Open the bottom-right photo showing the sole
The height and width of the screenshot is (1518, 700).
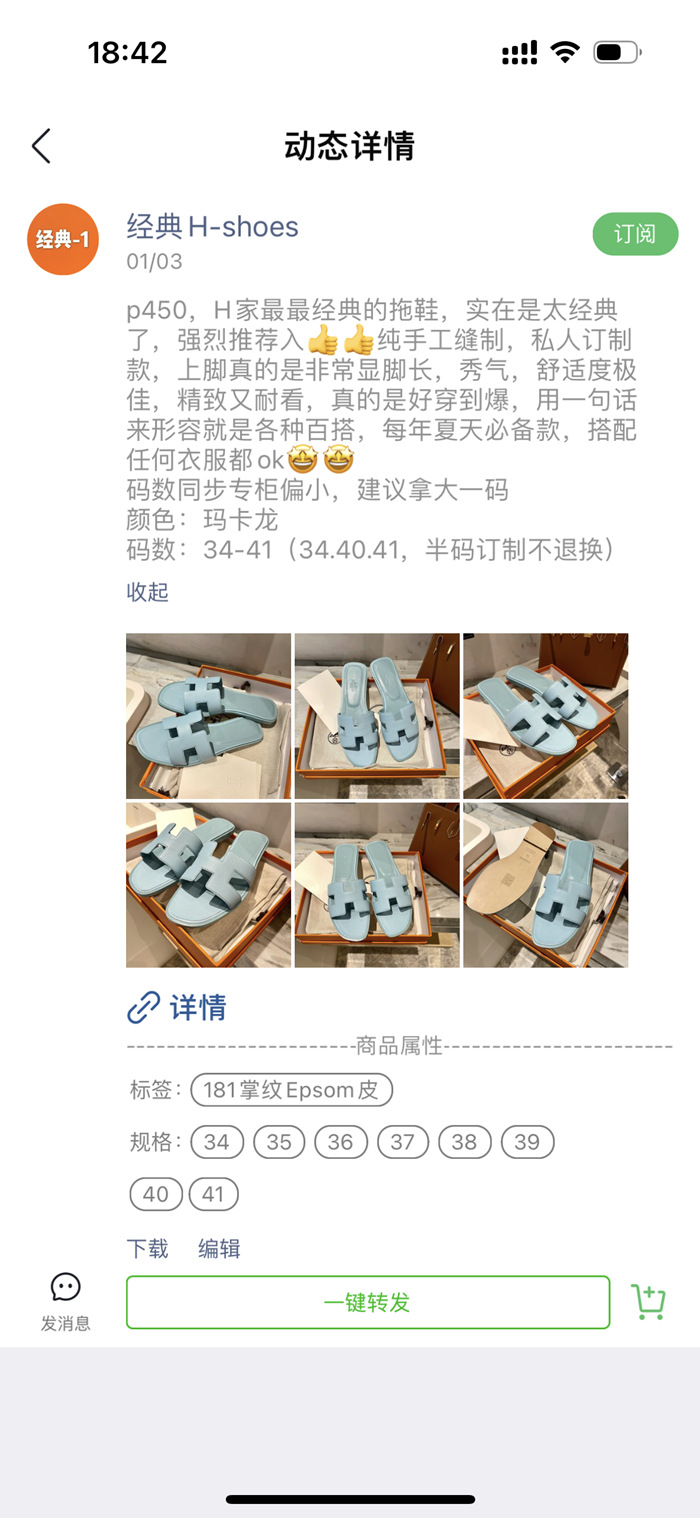click(545, 884)
